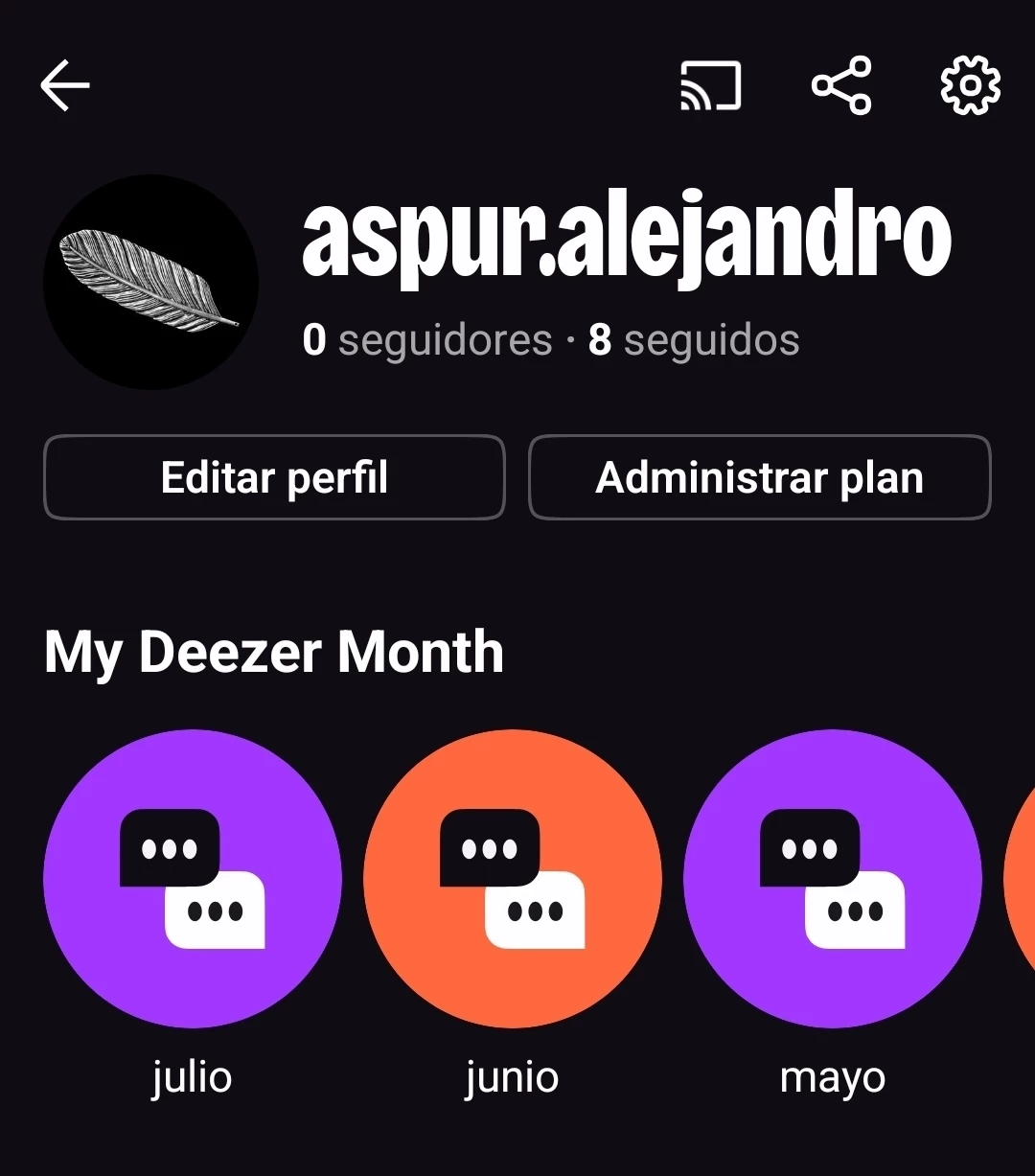The width and height of the screenshot is (1035, 1176).
Task: Open the junio Deezer Month recap
Action: [x=513, y=878]
